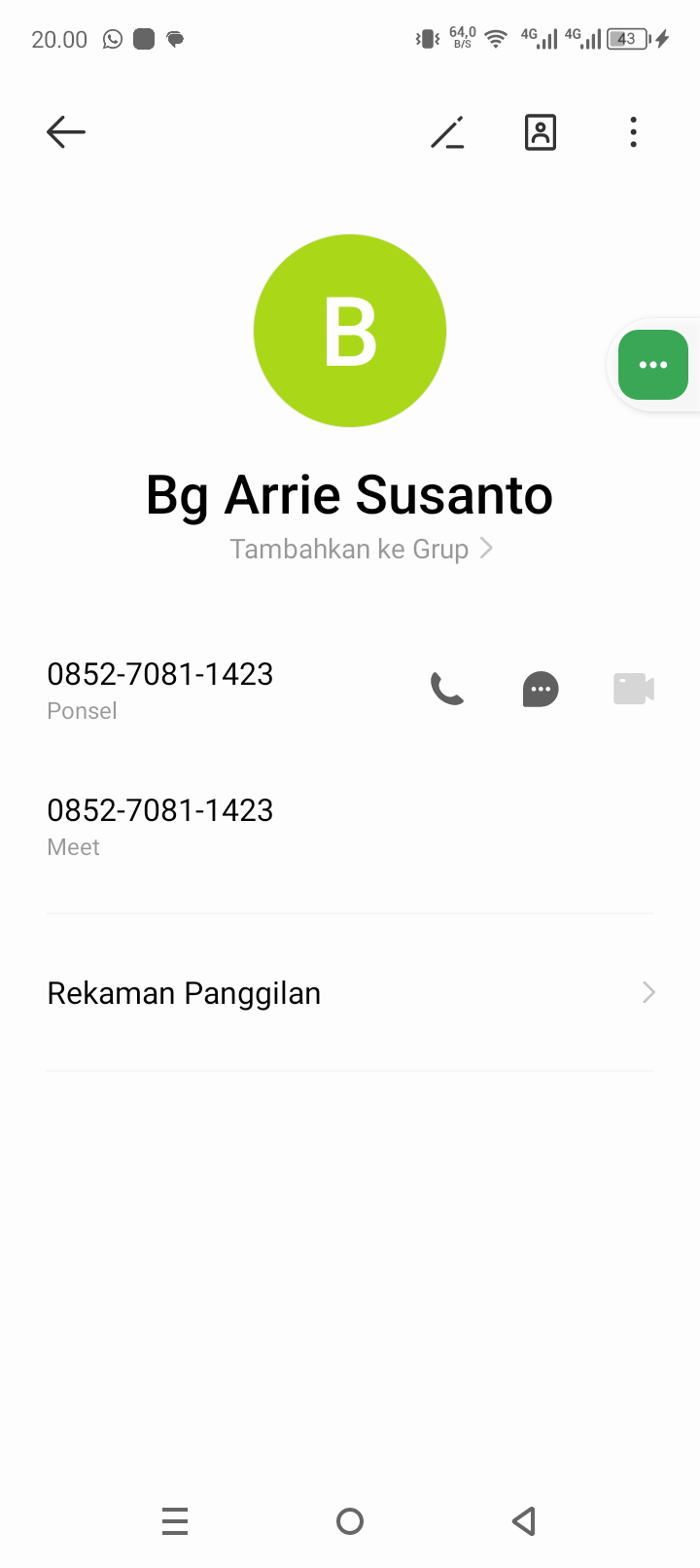The height and width of the screenshot is (1568, 700).
Task: Open the contact card details icon
Action: click(x=540, y=131)
